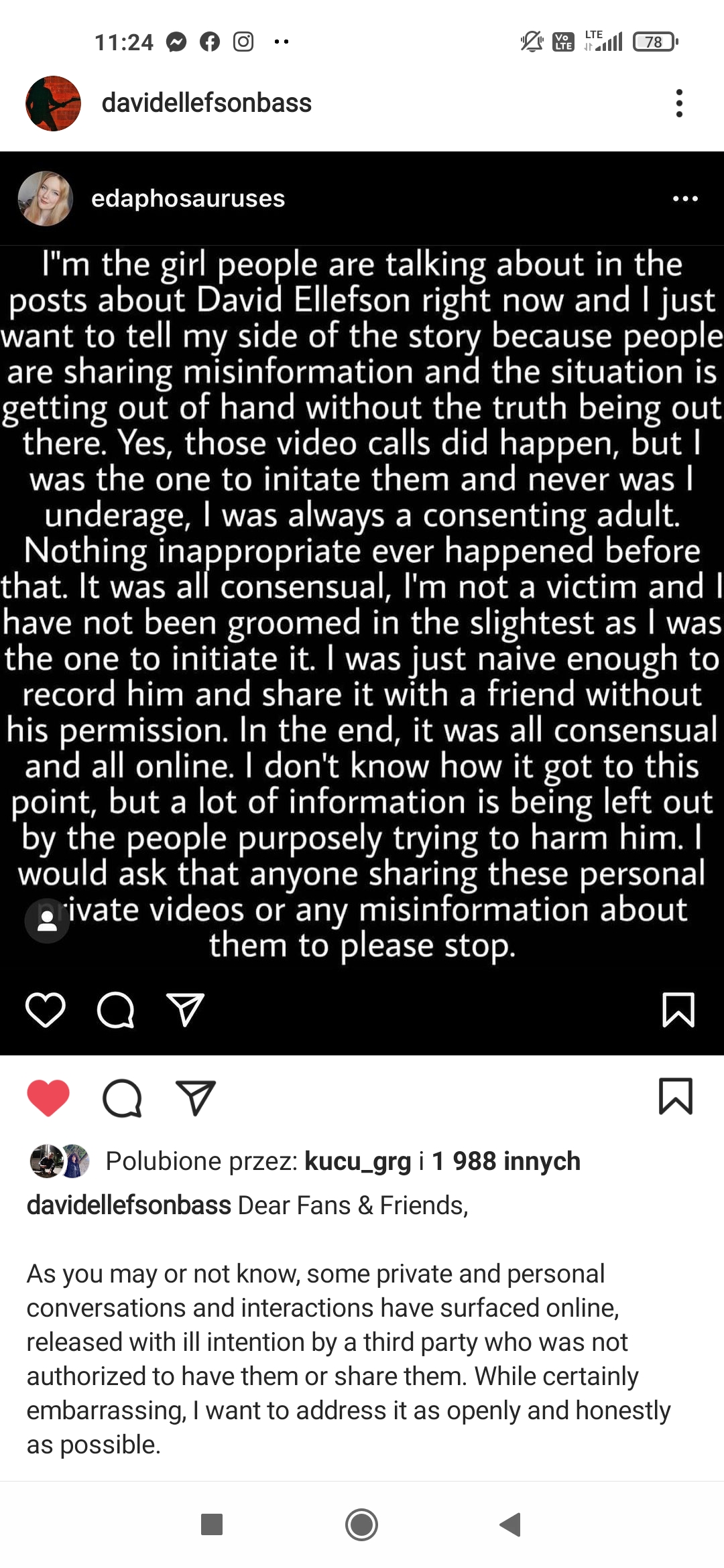This screenshot has height=1568, width=724.
Task: Open davidellefsonbass username in the caption
Action: click(x=129, y=1205)
